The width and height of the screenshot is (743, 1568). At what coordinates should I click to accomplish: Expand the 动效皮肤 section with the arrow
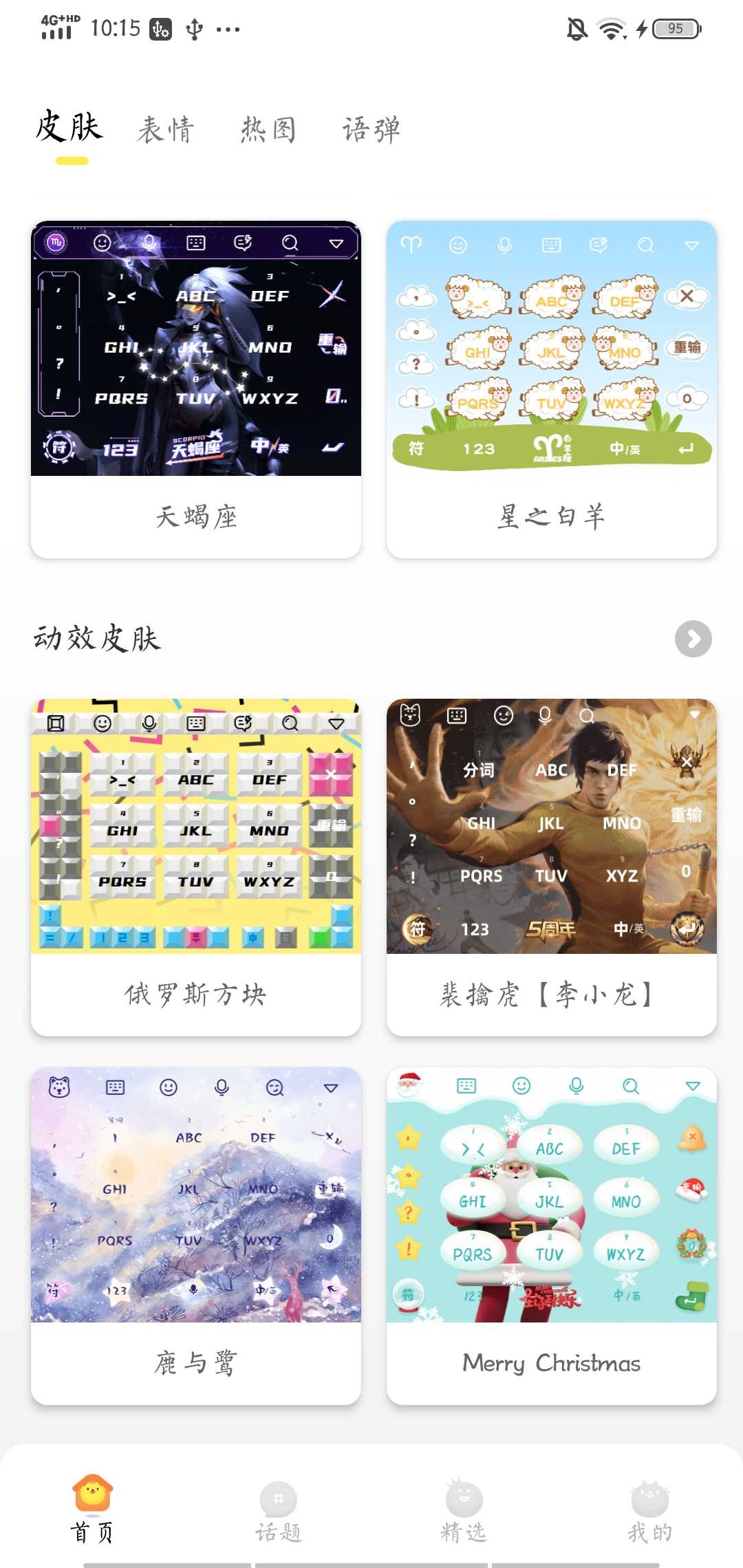point(692,640)
